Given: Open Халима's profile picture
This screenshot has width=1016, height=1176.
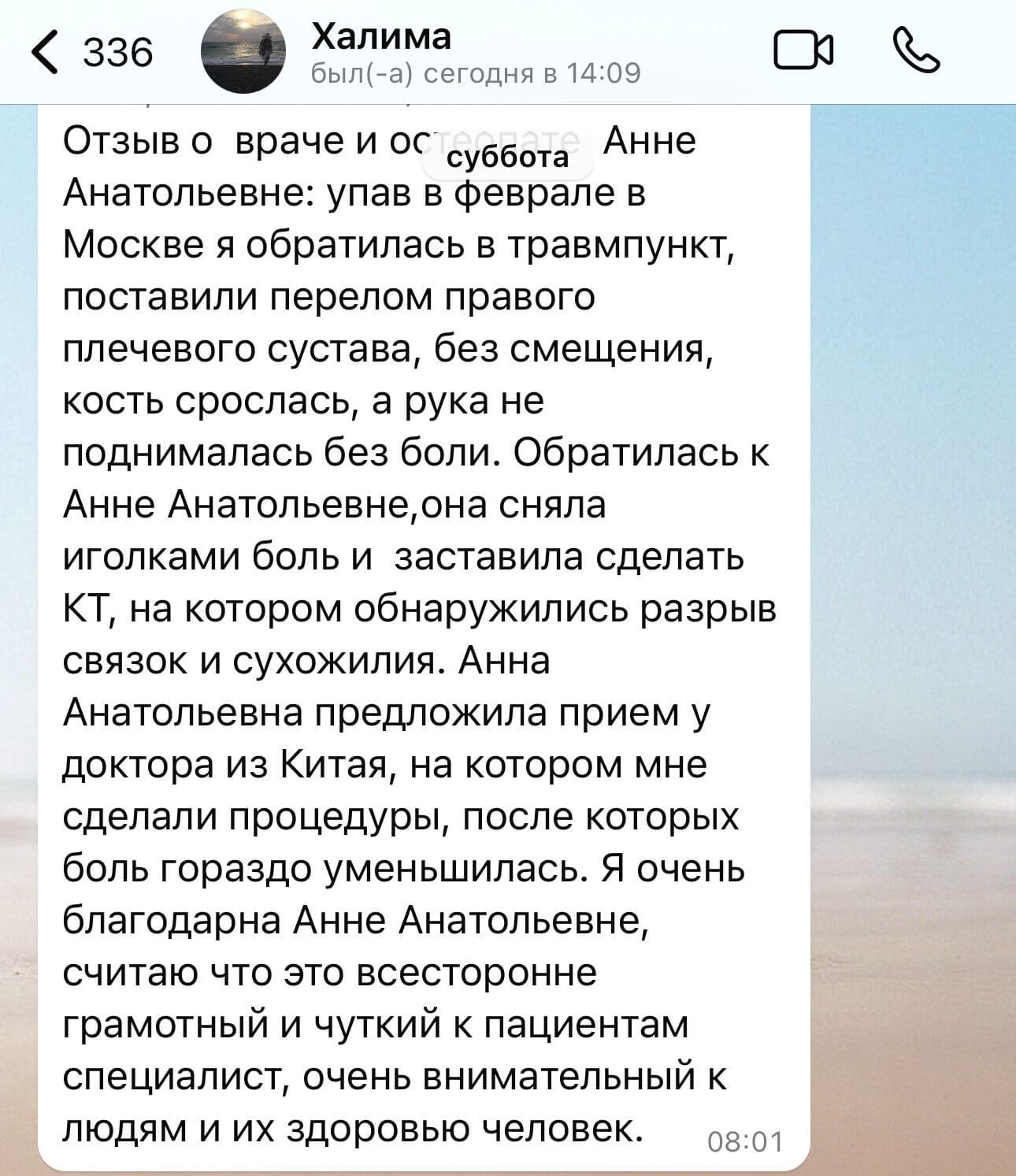Looking at the screenshot, I should point(243,52).
